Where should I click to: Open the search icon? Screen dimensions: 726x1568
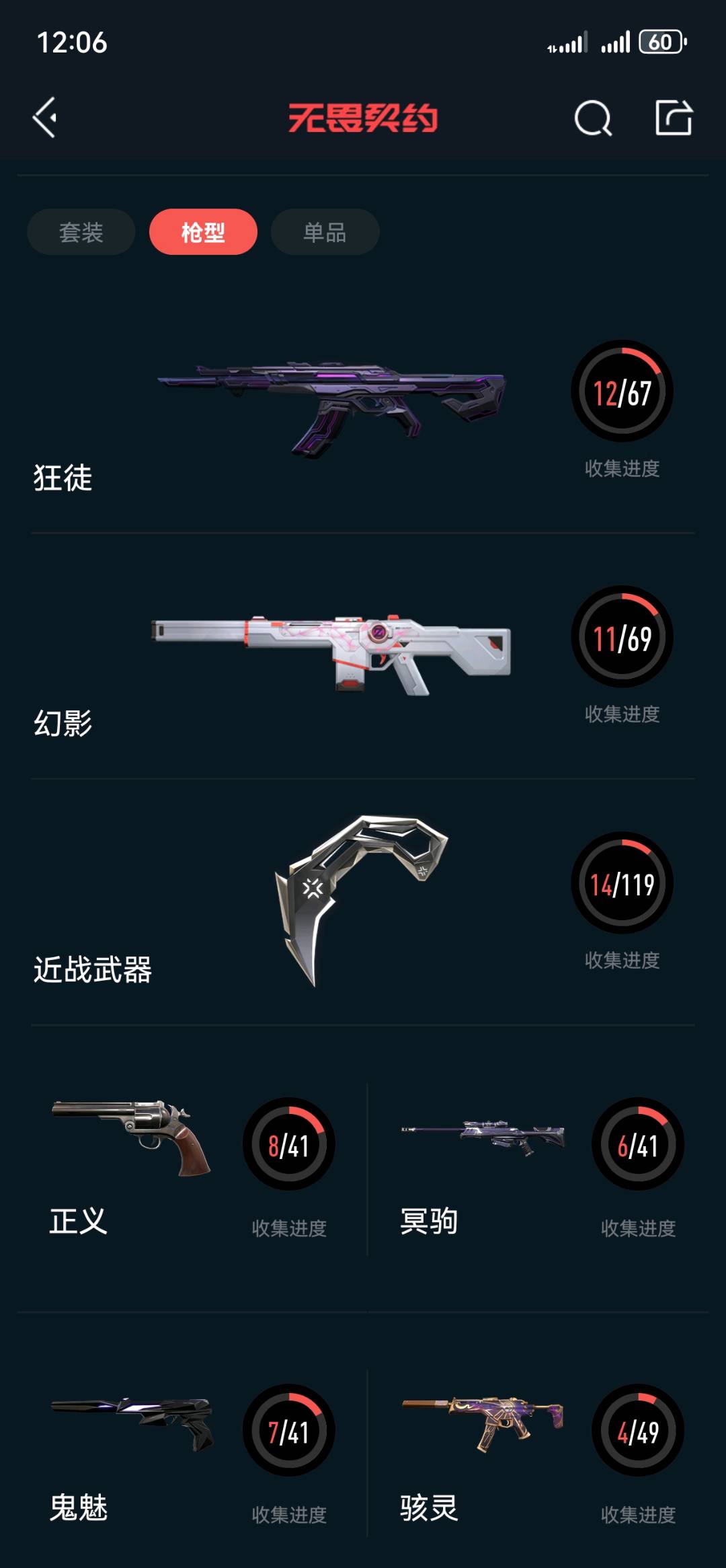click(x=593, y=118)
